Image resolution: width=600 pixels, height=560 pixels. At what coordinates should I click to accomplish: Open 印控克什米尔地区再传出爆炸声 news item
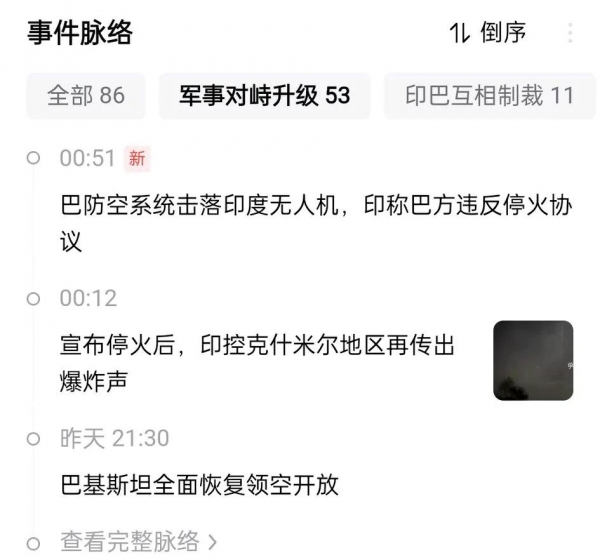259,362
